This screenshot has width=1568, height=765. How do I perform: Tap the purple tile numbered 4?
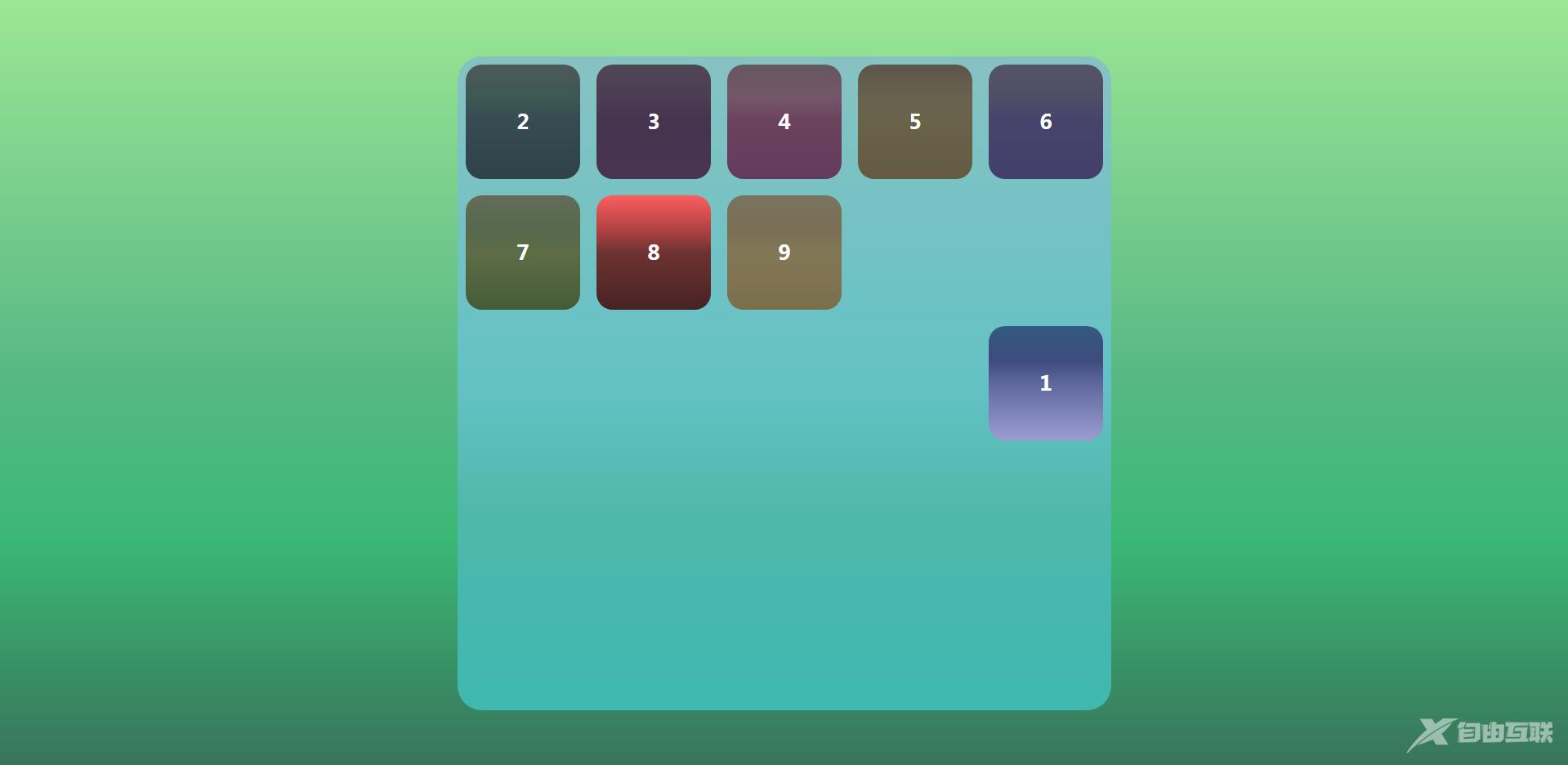tap(784, 122)
